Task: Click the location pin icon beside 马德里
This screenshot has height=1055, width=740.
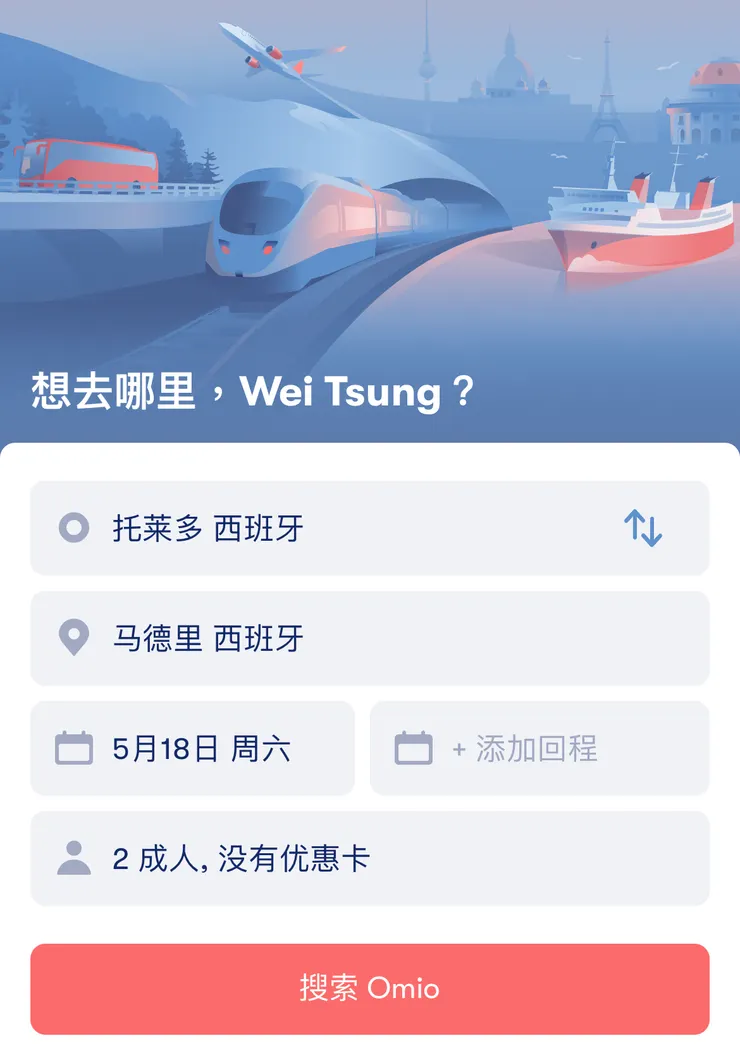Action: (x=73, y=638)
